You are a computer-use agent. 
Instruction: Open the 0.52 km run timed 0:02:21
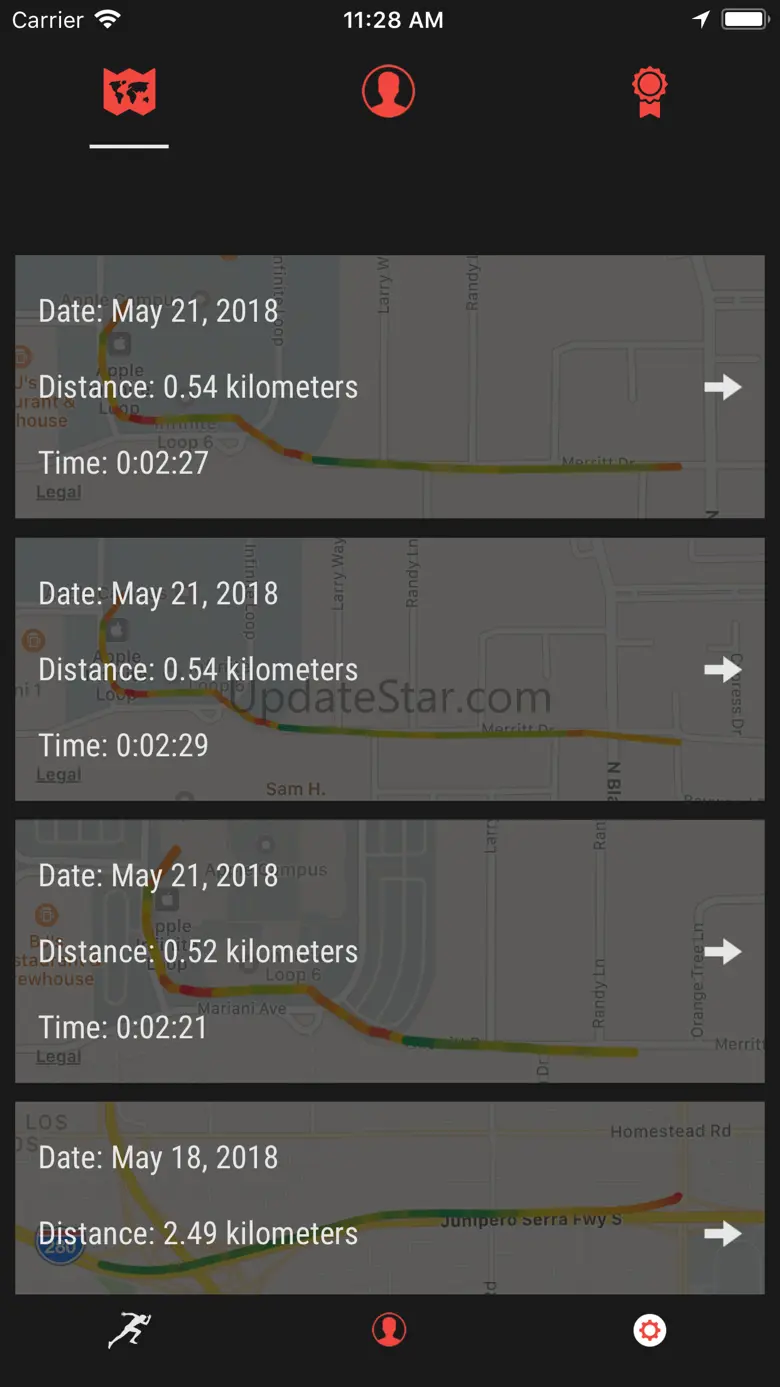click(x=721, y=951)
